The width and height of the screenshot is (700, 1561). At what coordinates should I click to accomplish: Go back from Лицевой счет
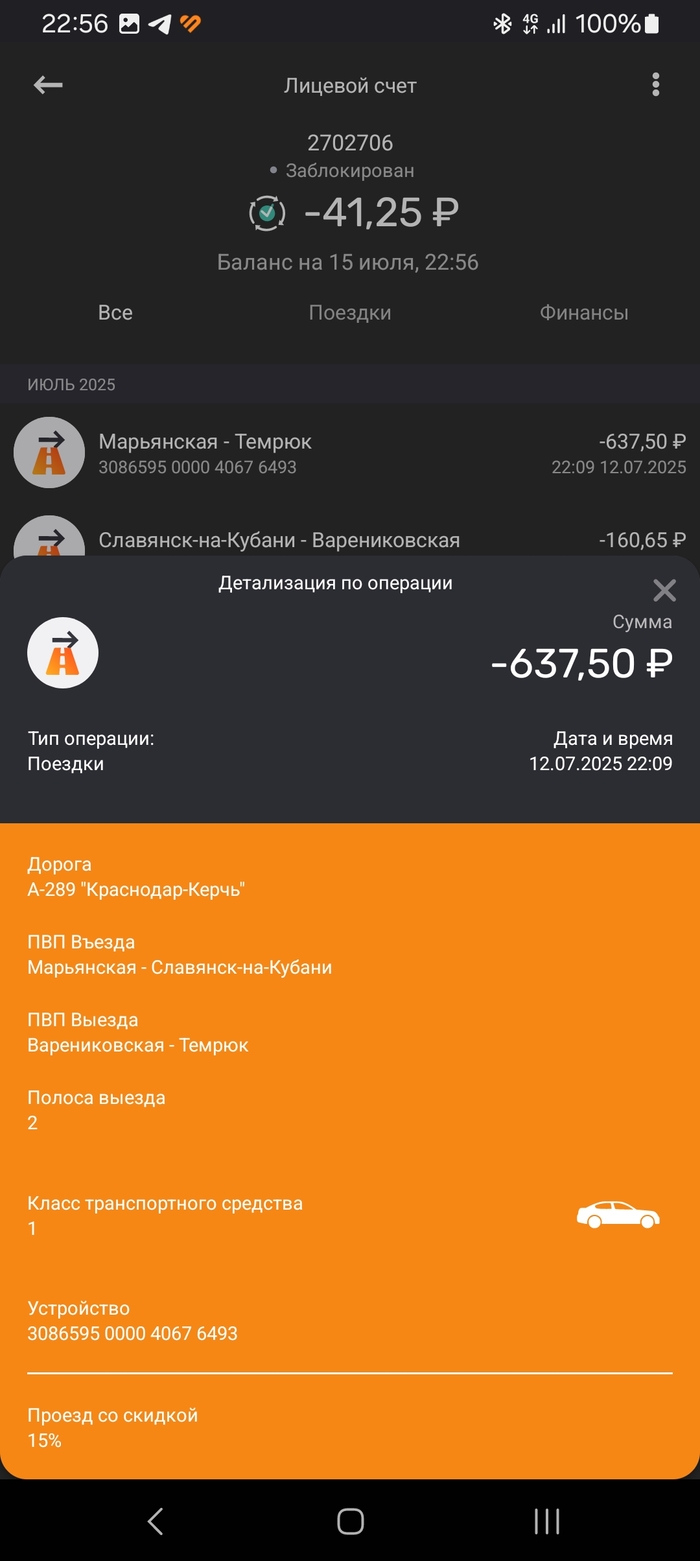coord(48,86)
